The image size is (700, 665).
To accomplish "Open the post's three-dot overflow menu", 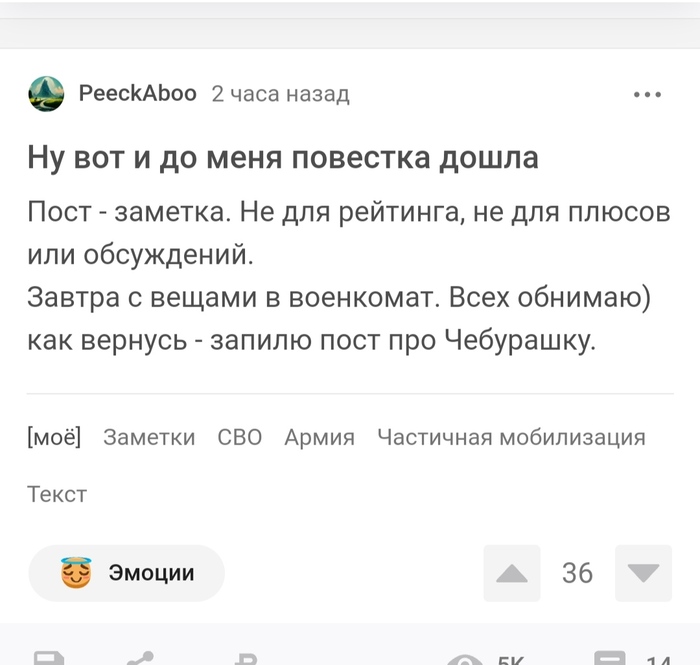I will pyautogui.click(x=648, y=95).
